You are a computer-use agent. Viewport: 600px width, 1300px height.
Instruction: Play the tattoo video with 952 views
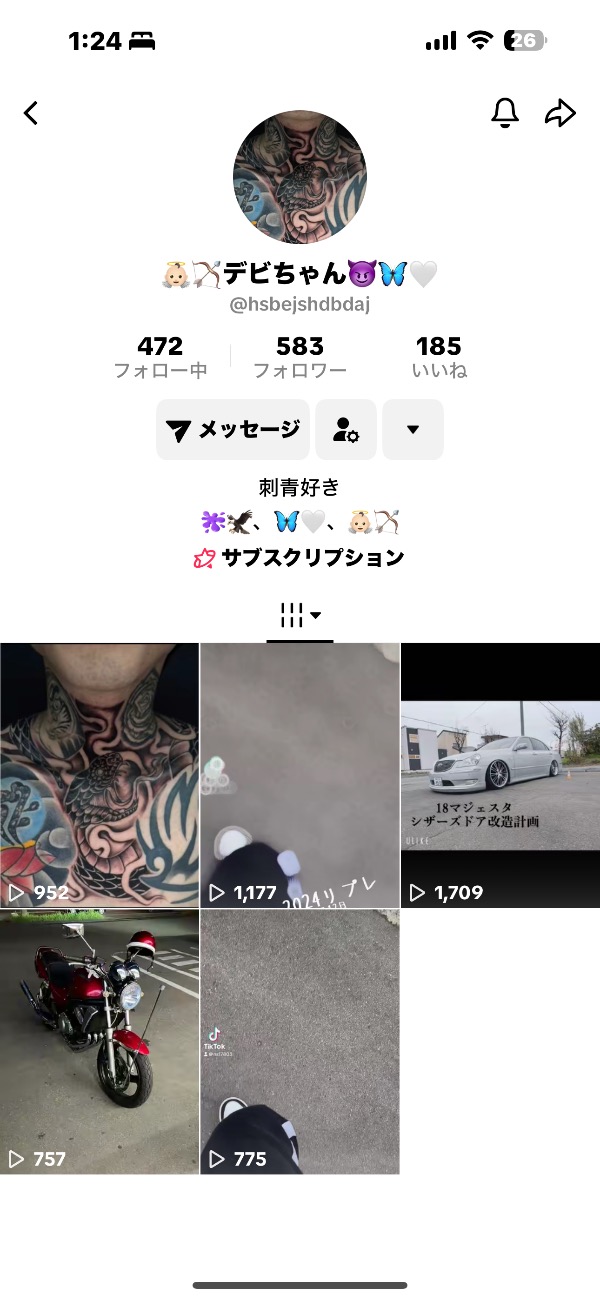(x=99, y=775)
